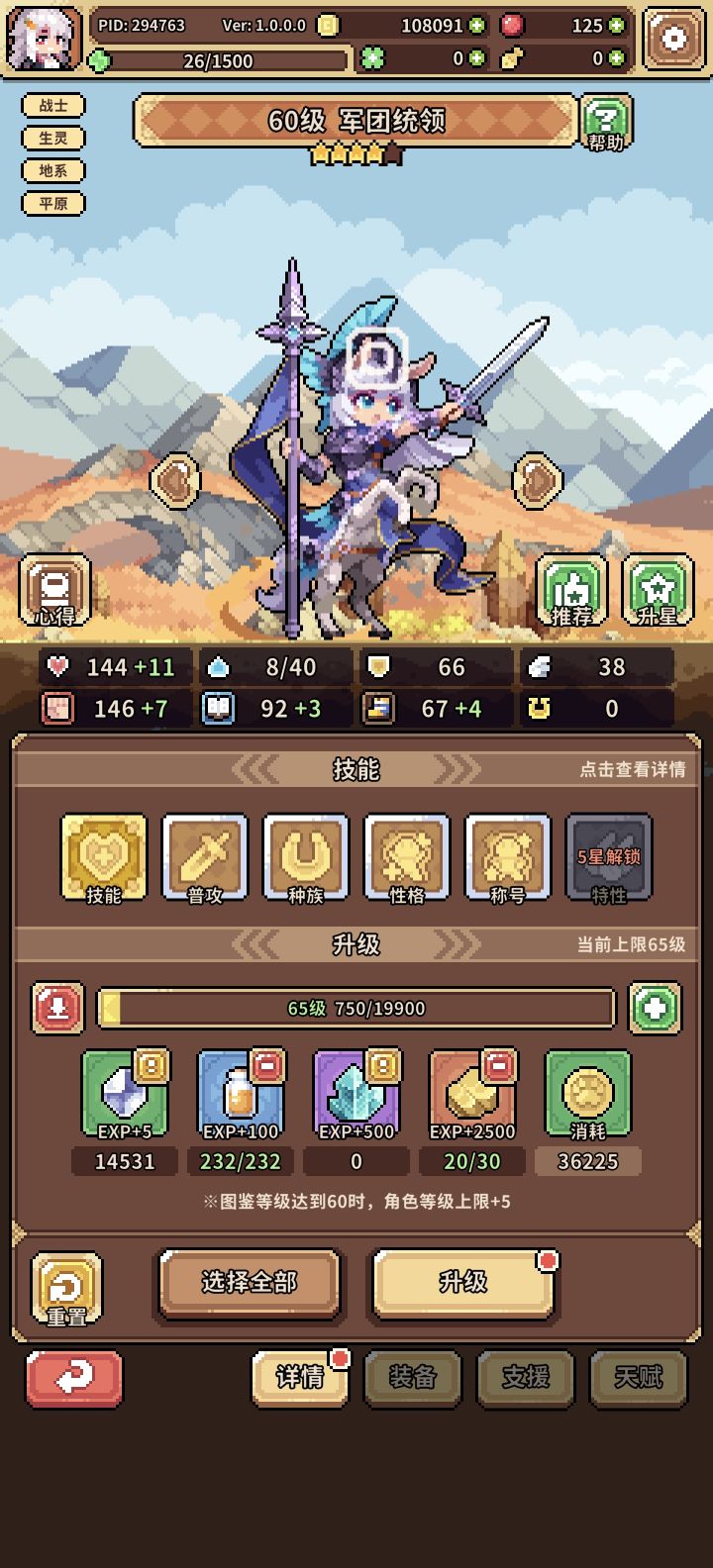View the 性格 personality details
The image size is (713, 1568).
[x=407, y=858]
